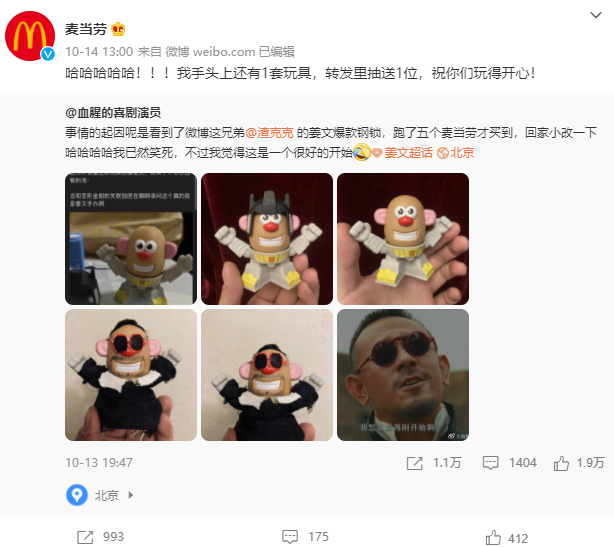Viewport: 614px width, 547px height.
Task: View the second sunglasses toy photo
Action: pyautogui.click(x=266, y=375)
